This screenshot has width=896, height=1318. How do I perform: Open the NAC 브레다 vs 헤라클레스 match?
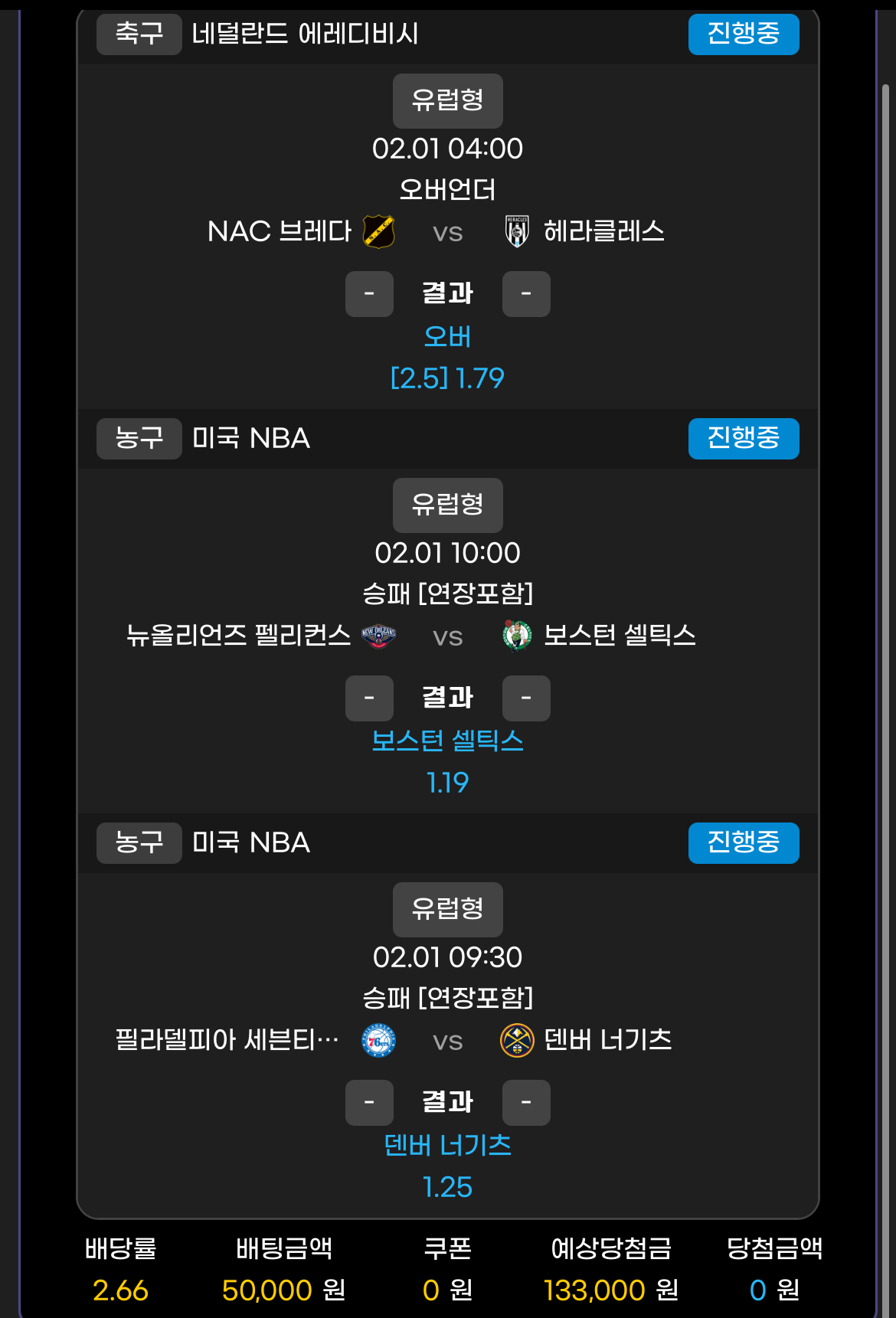[447, 232]
